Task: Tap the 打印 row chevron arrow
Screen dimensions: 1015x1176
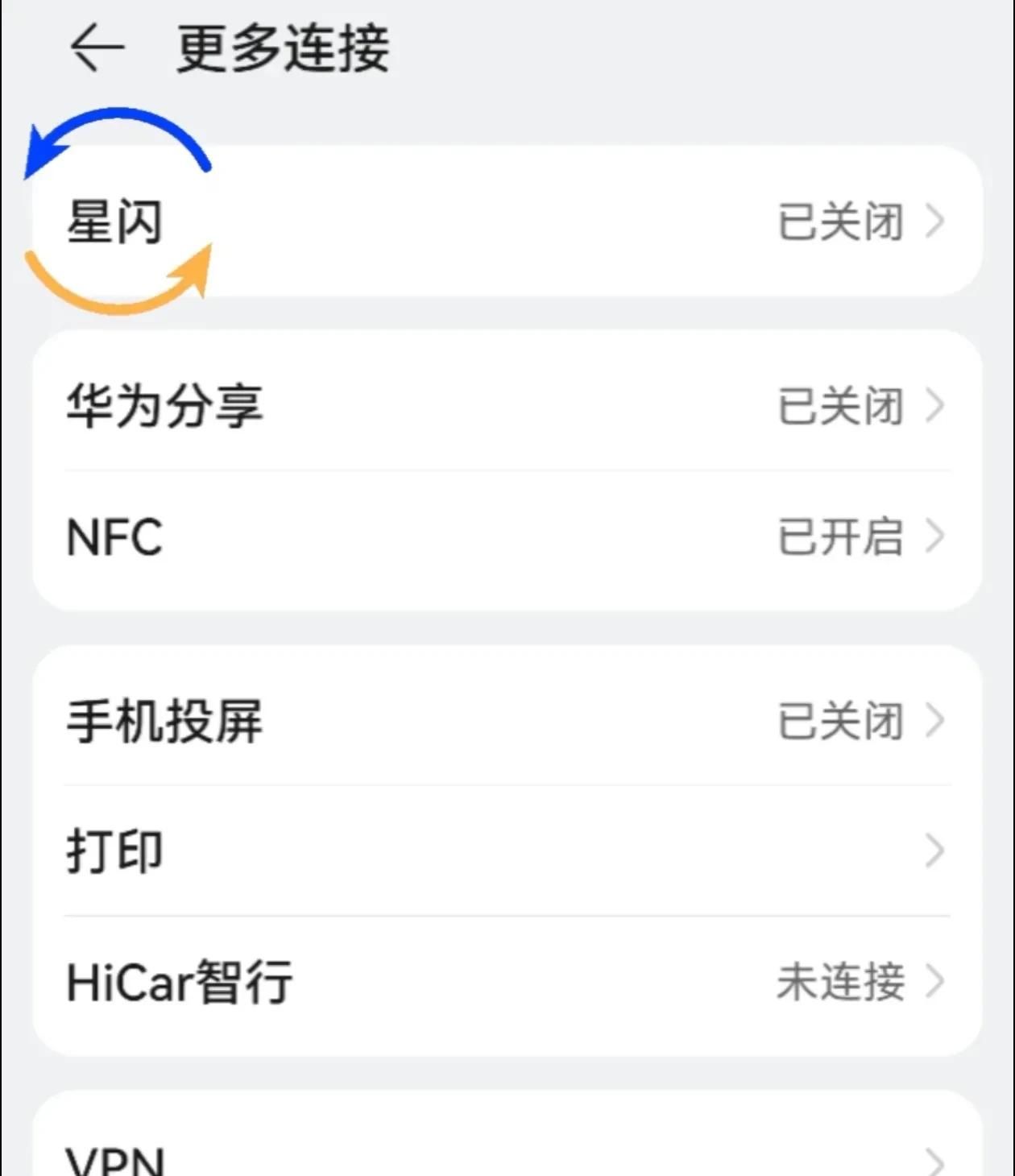Action: [x=934, y=850]
